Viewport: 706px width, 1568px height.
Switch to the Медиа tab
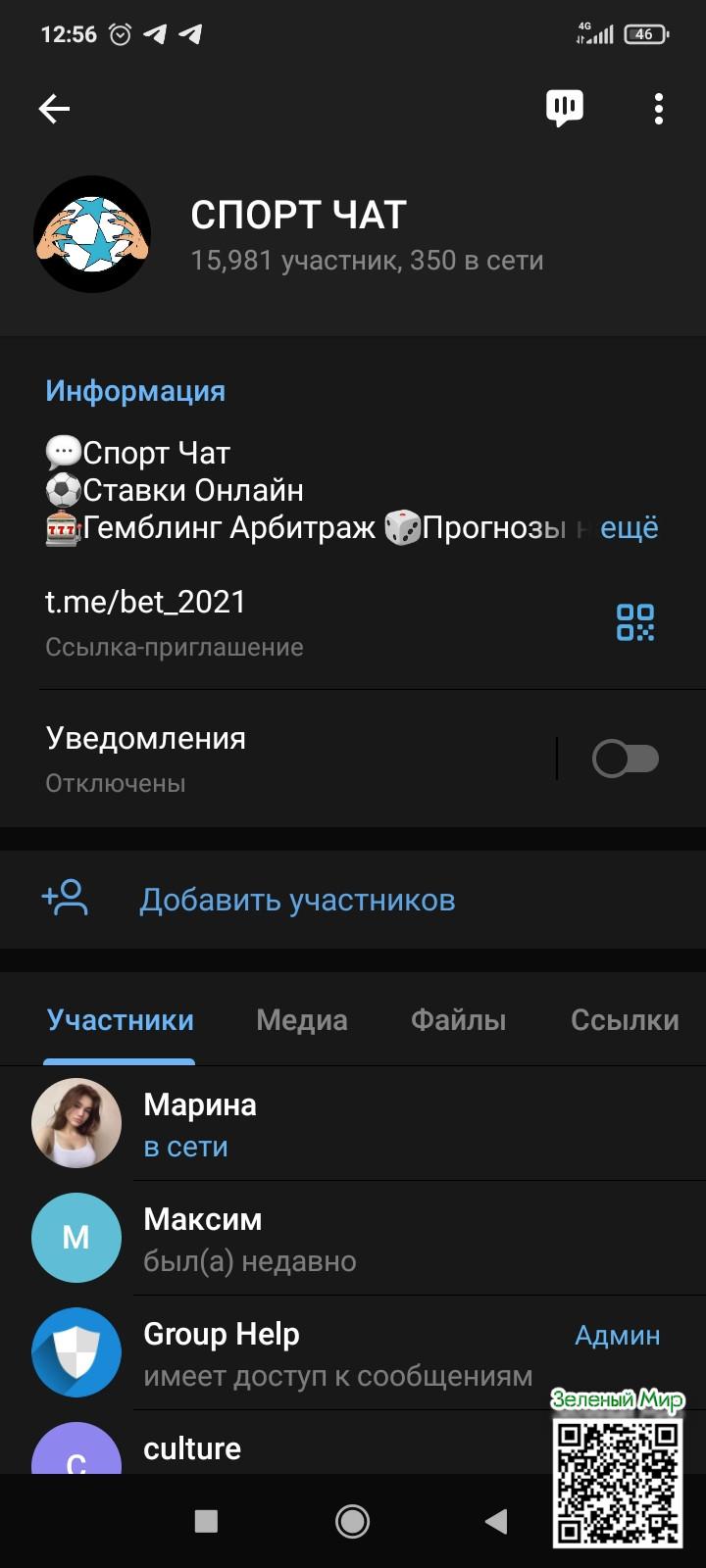pyautogui.click(x=301, y=1020)
